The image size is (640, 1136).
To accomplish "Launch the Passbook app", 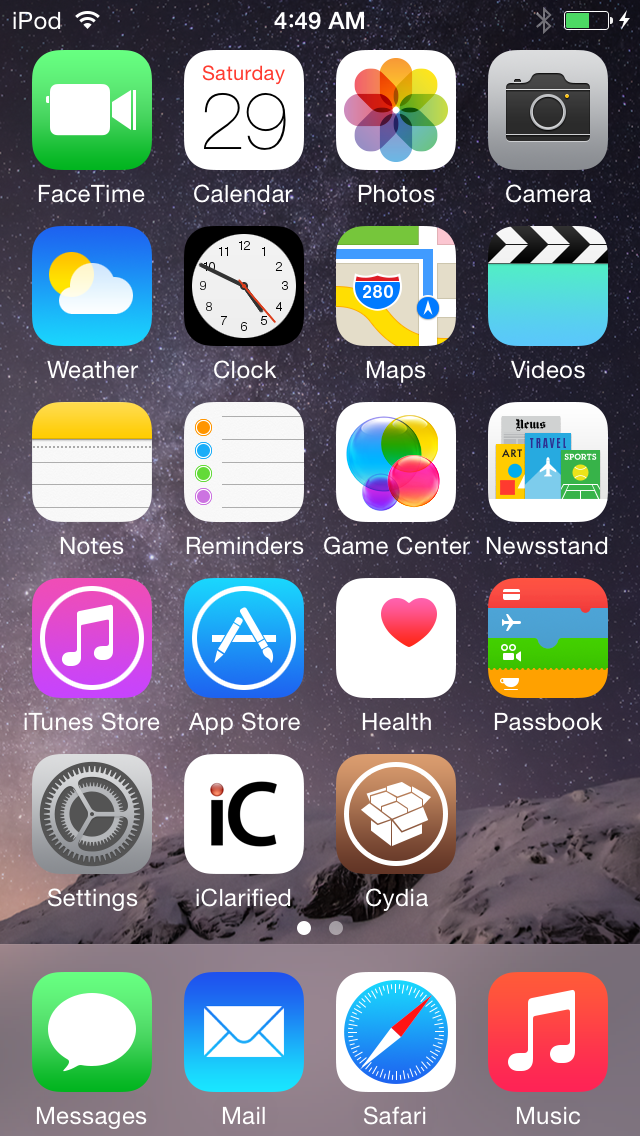I will [x=548, y=638].
